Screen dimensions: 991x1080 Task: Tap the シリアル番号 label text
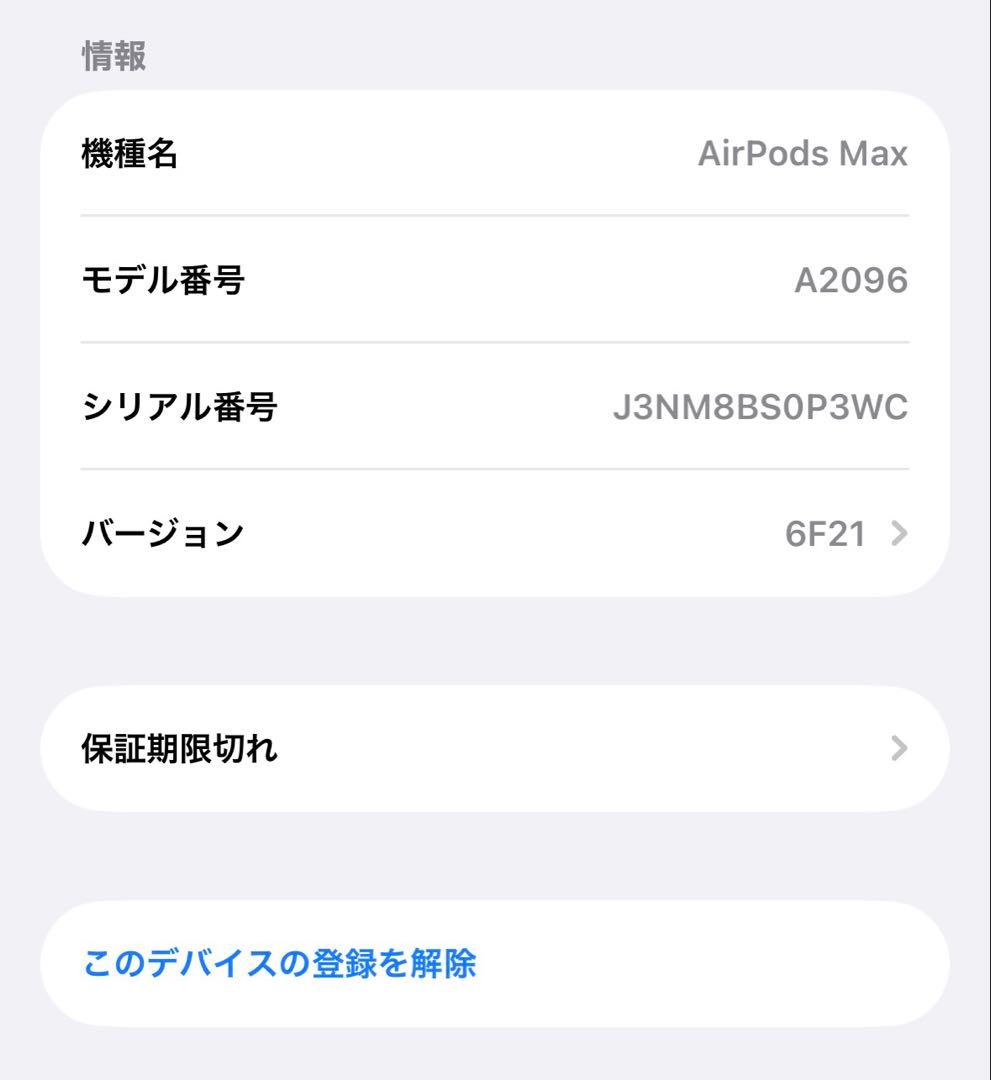click(182, 406)
